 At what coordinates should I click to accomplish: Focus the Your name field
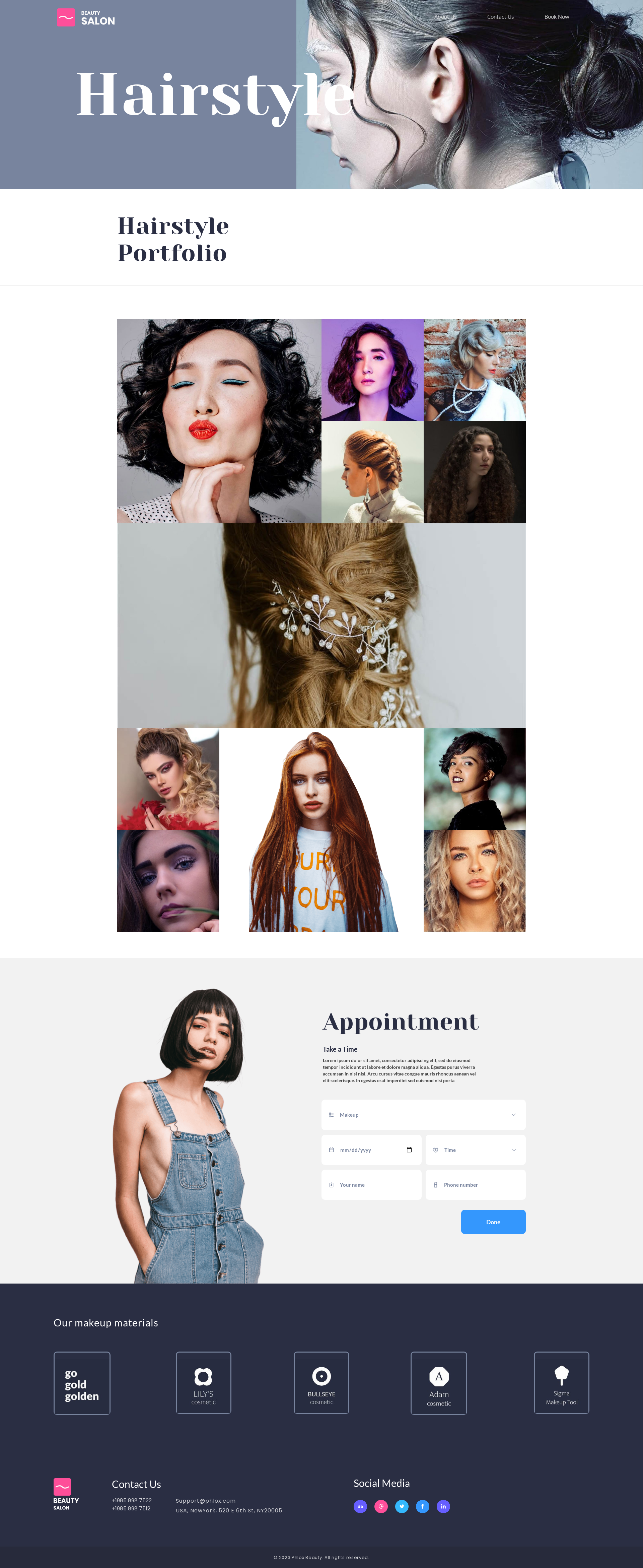pos(371,1184)
